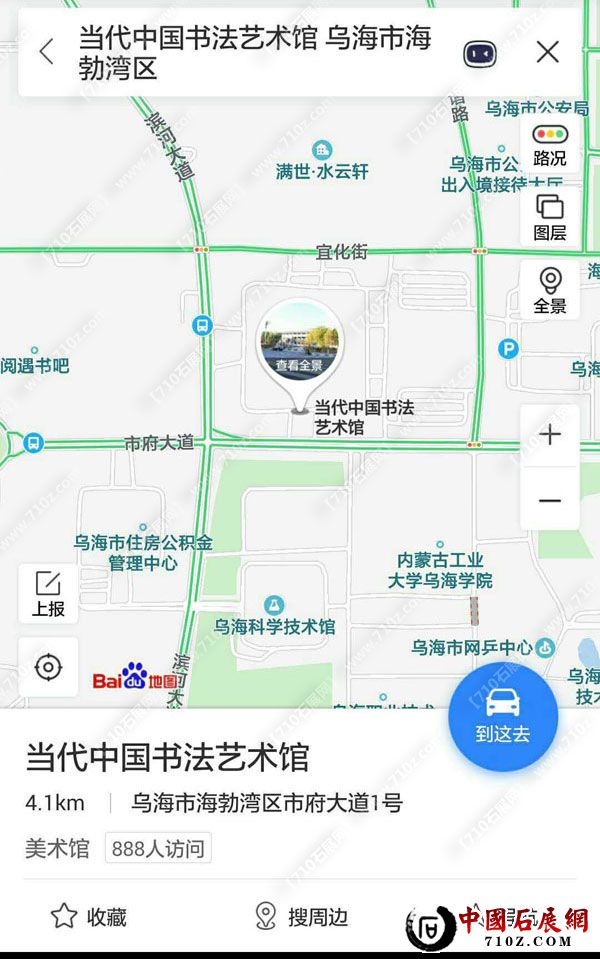Tap the search box with 当代中国书法艺术馆
The width and height of the screenshot is (600, 959).
[255, 53]
